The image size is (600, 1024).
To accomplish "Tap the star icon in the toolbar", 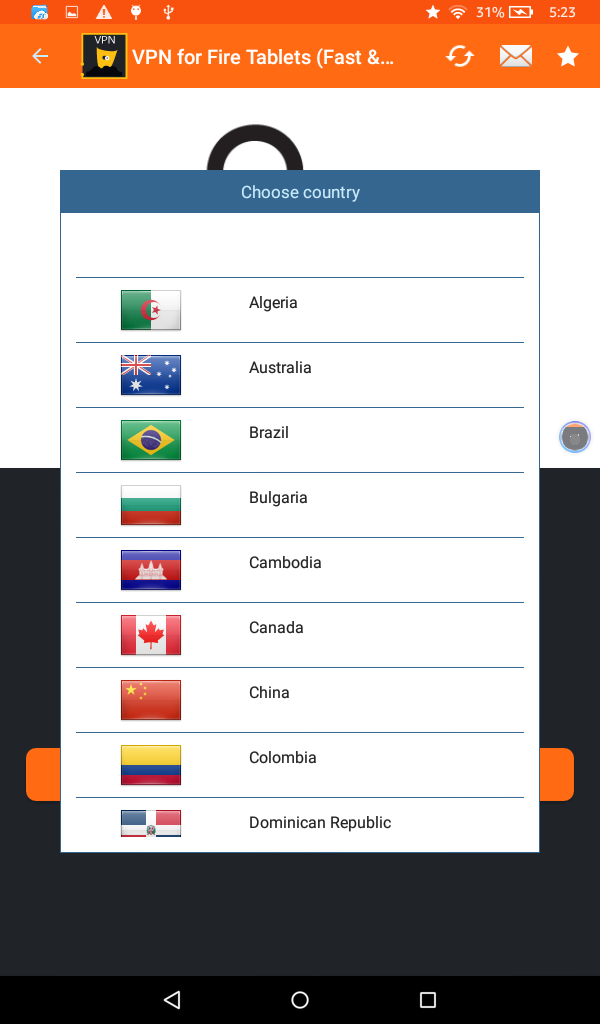I will tap(568, 57).
